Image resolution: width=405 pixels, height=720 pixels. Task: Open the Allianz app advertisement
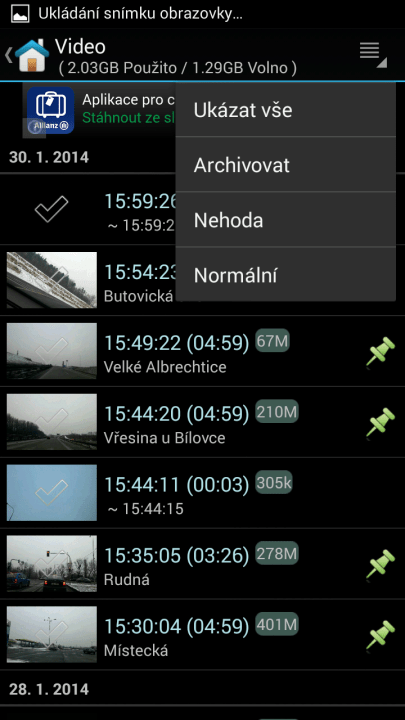coord(51,110)
